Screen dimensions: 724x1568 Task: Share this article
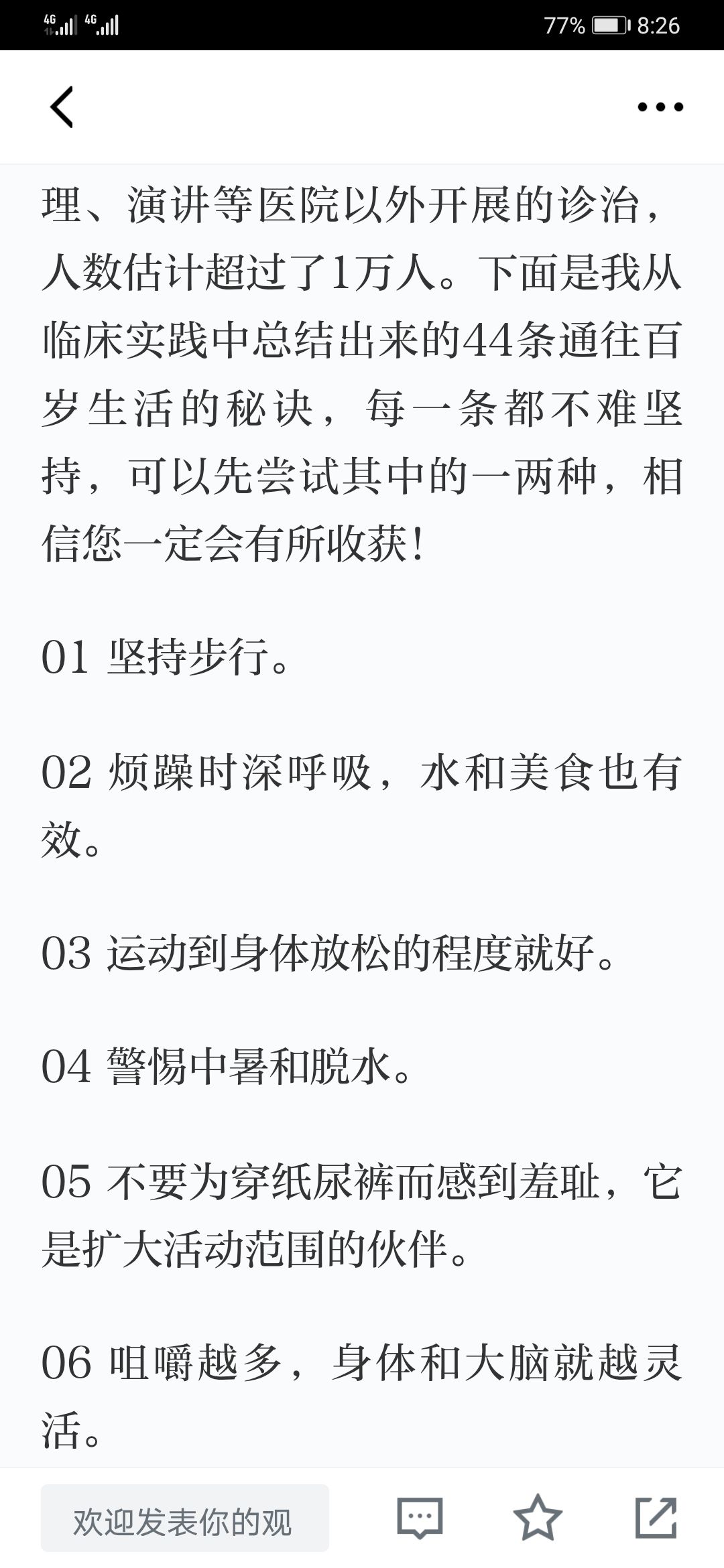click(x=655, y=1518)
